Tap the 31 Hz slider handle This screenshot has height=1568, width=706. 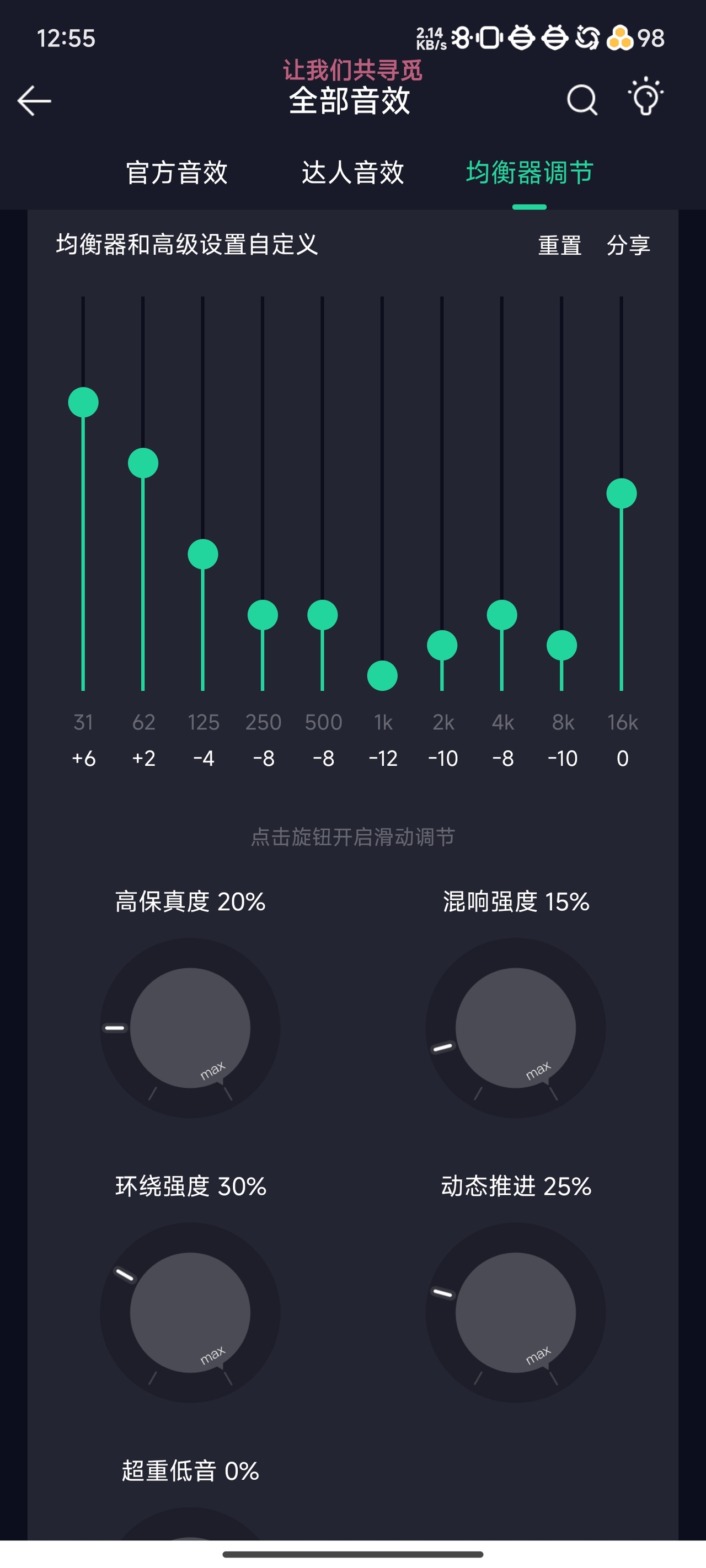click(x=83, y=402)
